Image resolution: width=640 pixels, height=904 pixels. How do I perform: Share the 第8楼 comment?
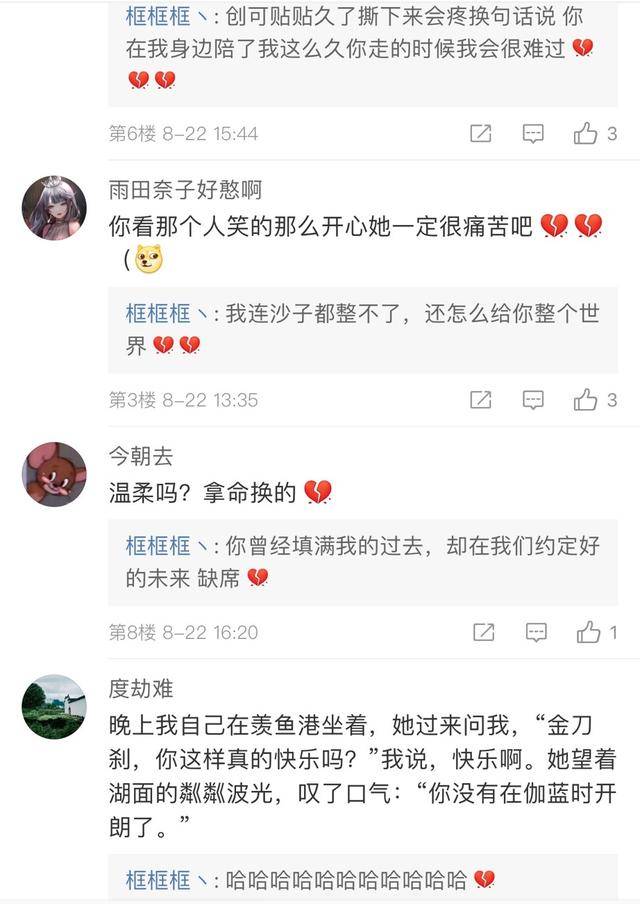[x=483, y=632]
